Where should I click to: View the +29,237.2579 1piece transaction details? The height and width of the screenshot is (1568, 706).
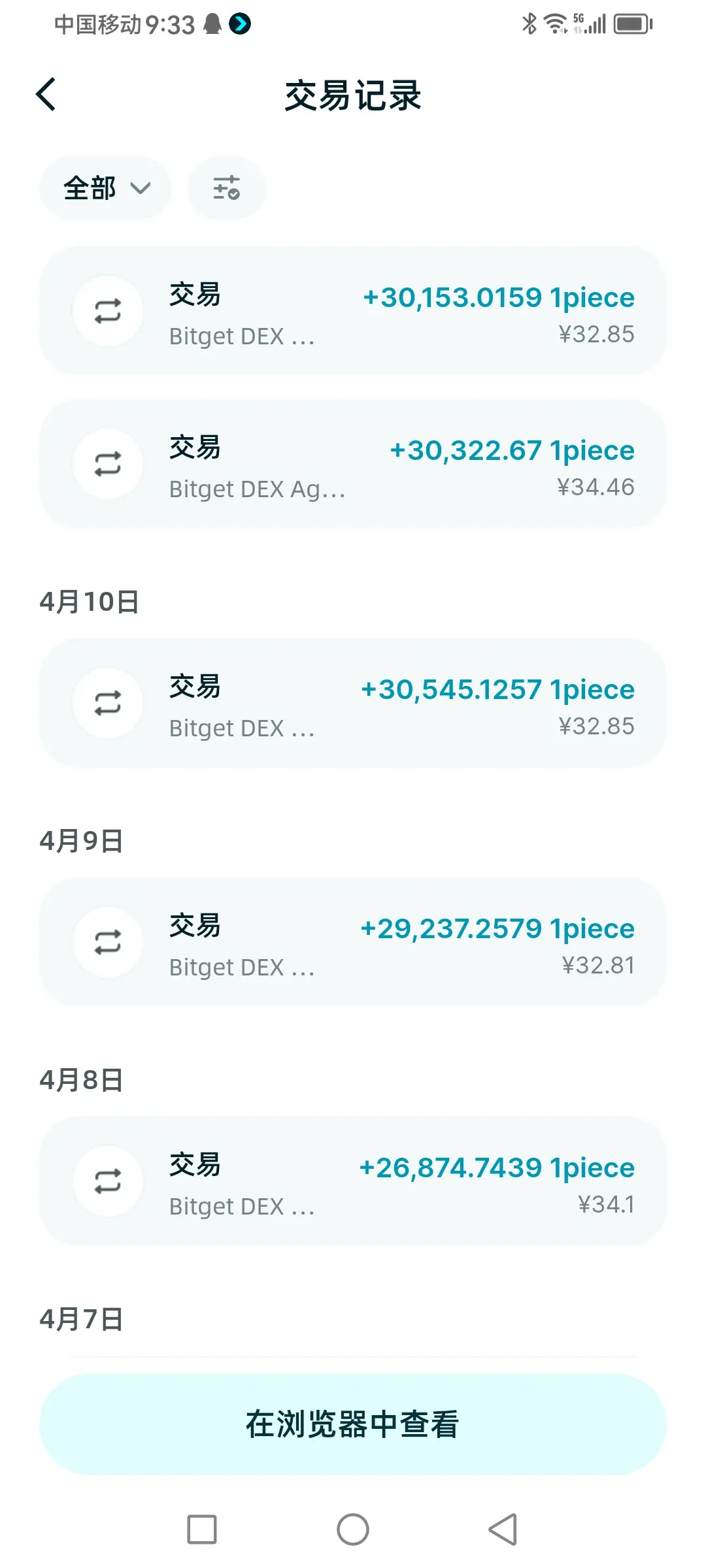(x=353, y=942)
